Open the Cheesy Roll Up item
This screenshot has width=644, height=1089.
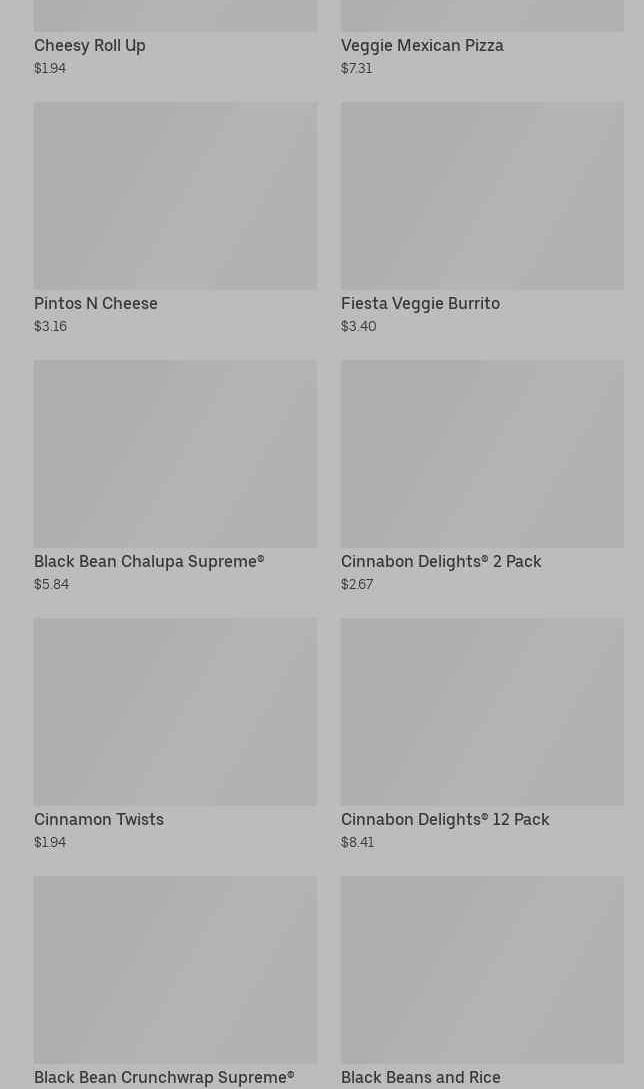point(90,45)
